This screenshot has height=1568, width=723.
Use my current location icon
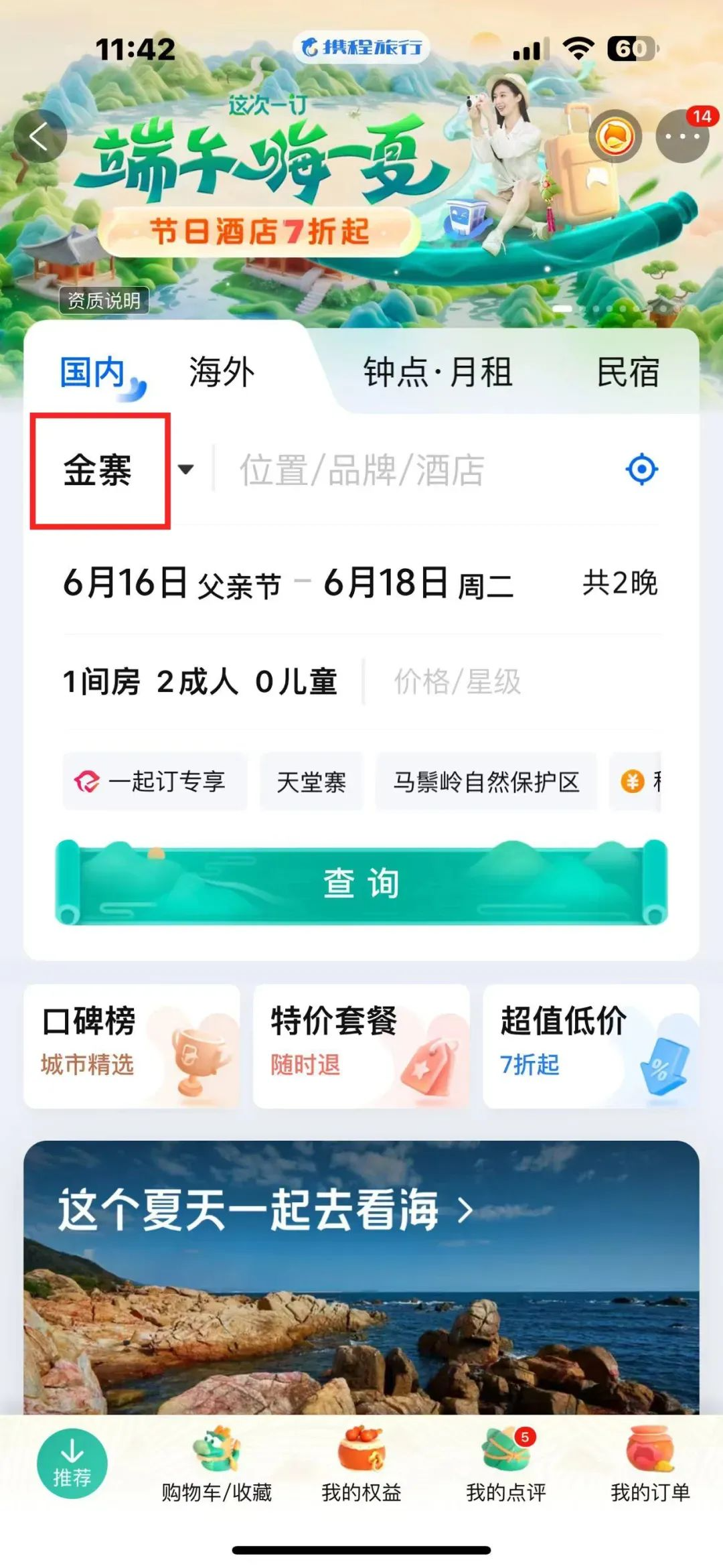(641, 470)
